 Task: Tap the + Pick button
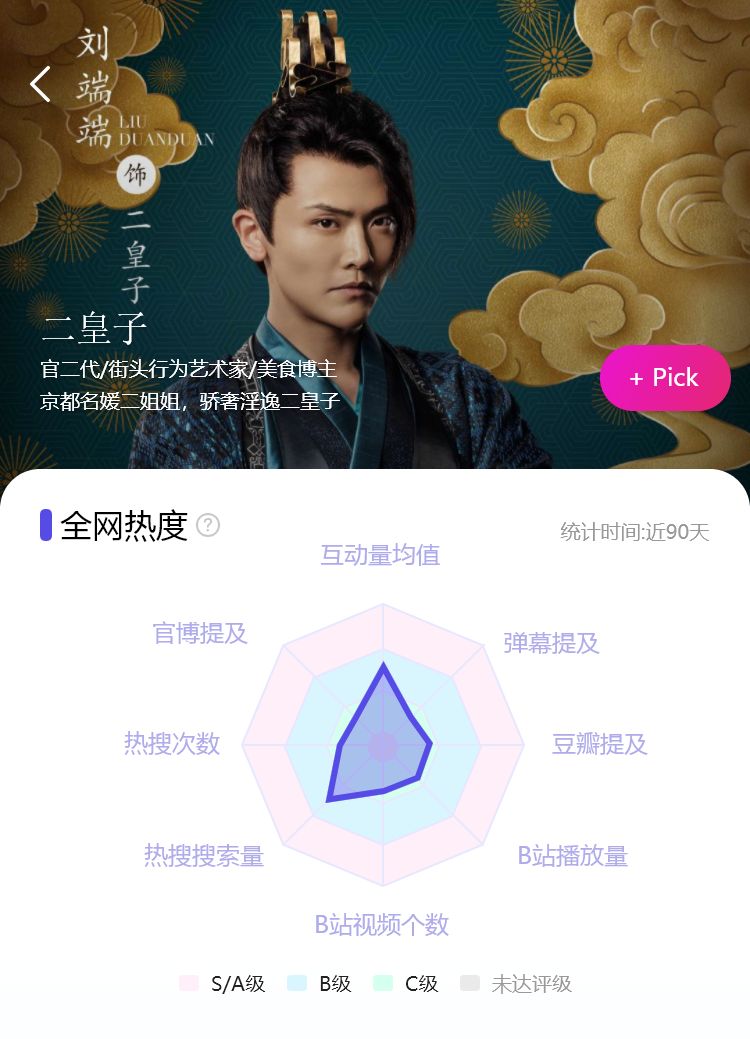click(x=665, y=378)
